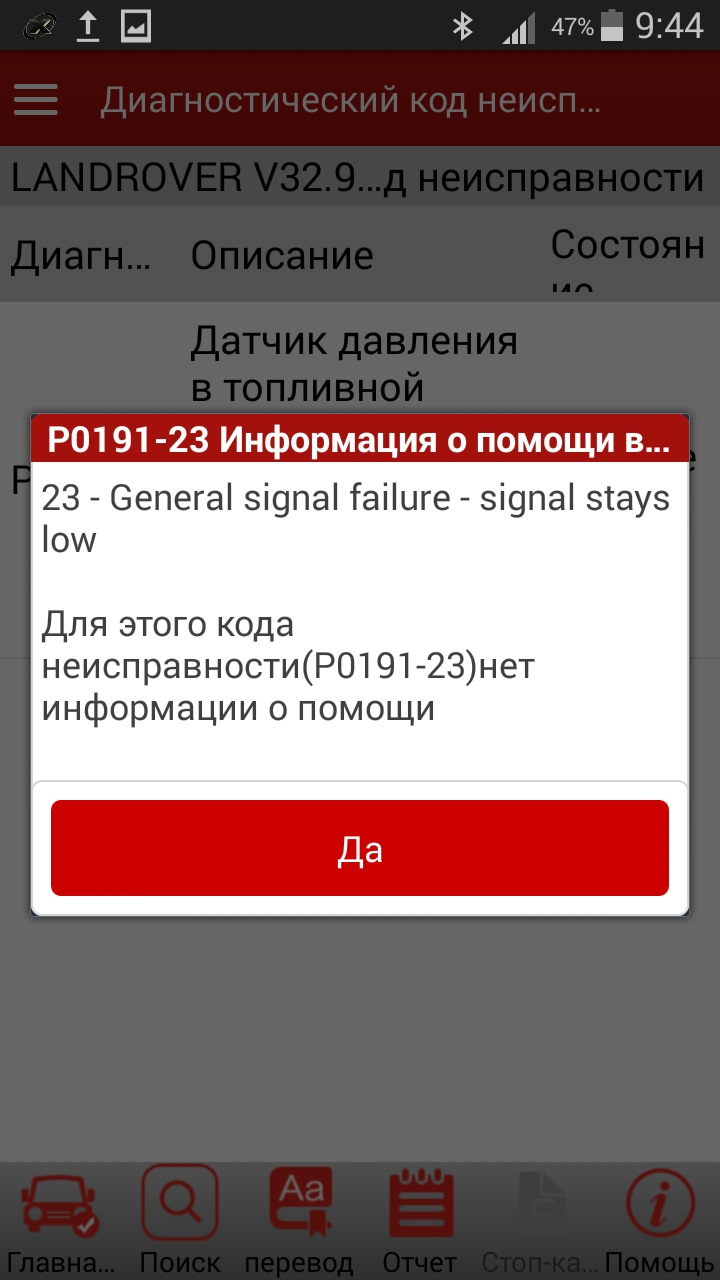Confirm the dialog with the Да button
Image resolution: width=720 pixels, height=1280 pixels.
[360, 848]
